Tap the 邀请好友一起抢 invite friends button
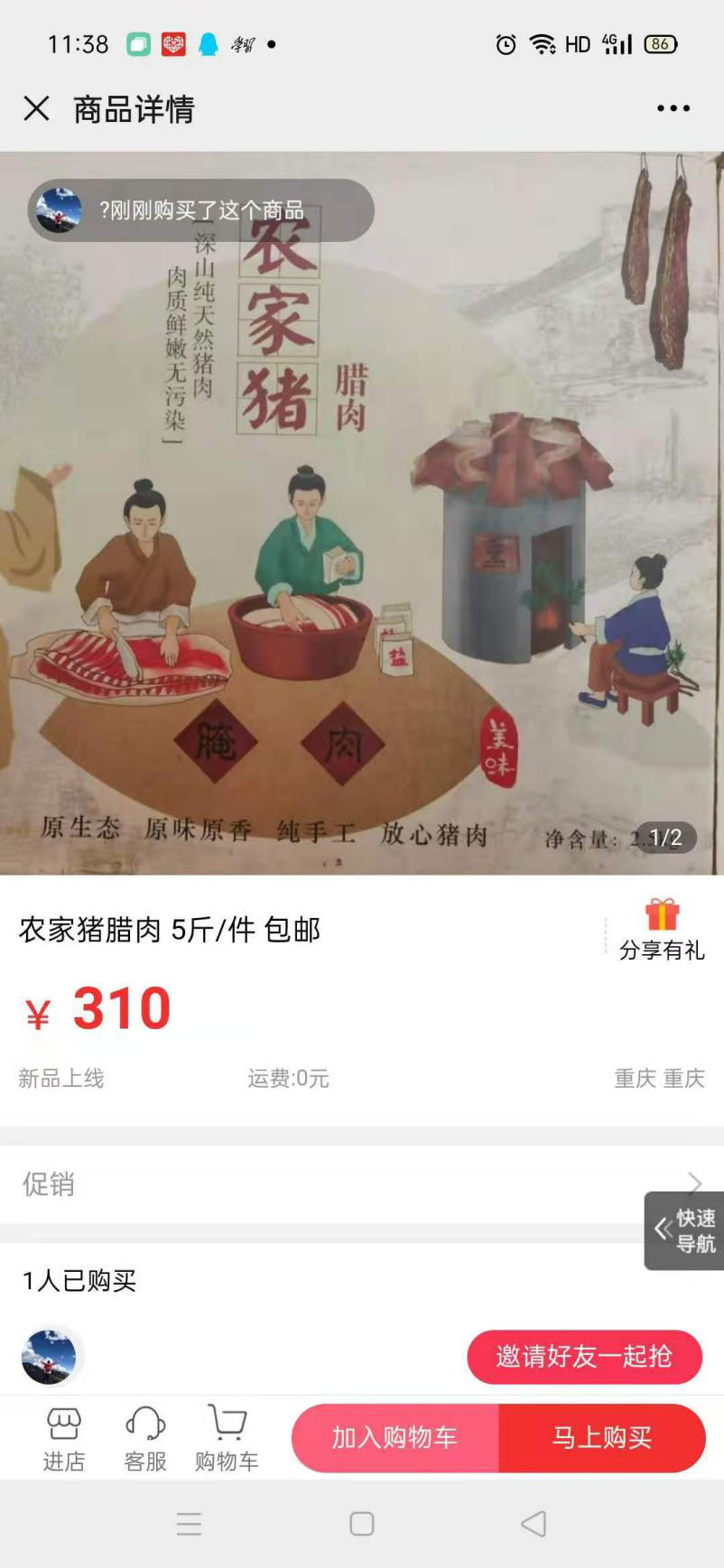Image resolution: width=724 pixels, height=1568 pixels. (x=585, y=1357)
